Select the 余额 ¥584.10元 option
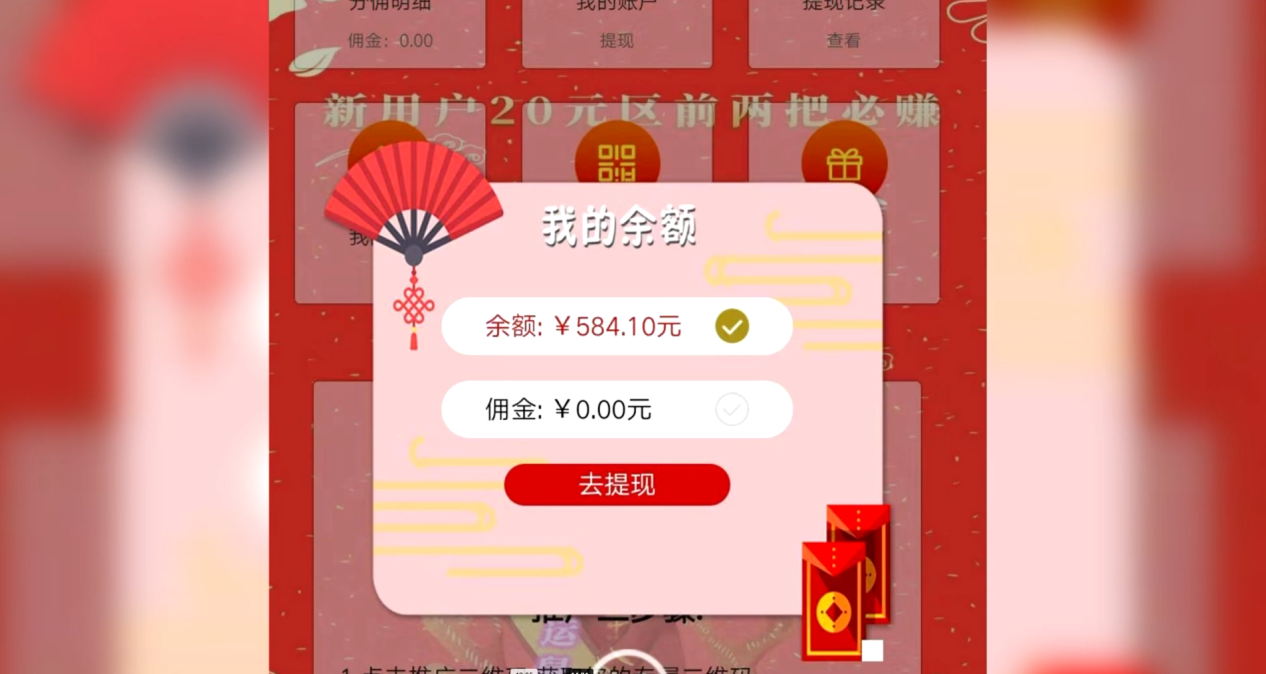The image size is (1266, 674). point(616,326)
